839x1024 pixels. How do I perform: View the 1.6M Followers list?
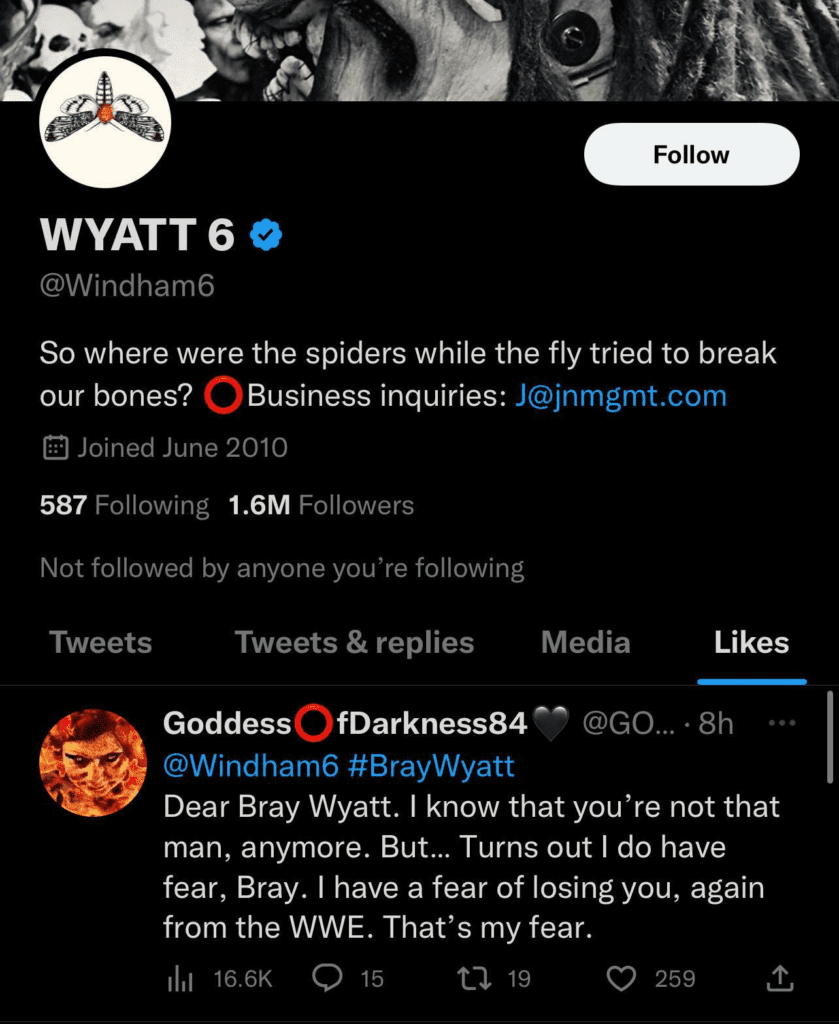[x=320, y=506]
